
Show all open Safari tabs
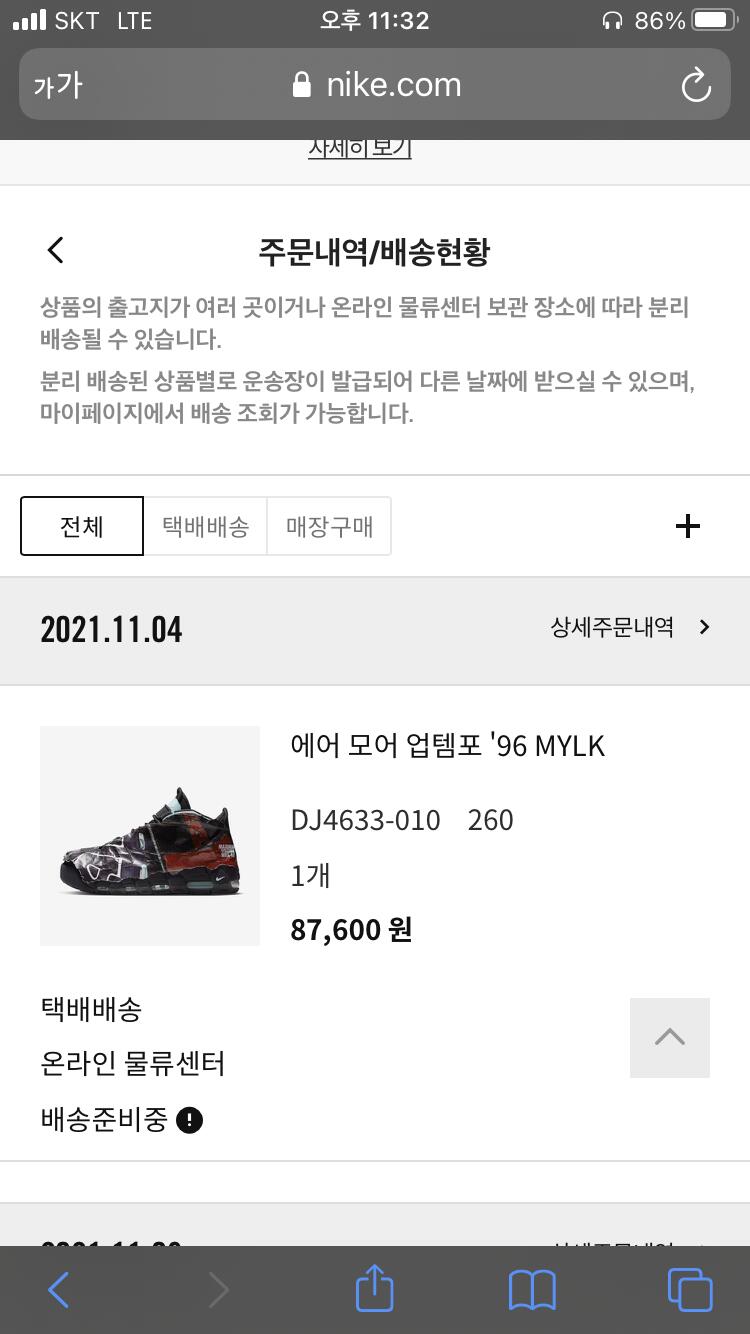click(x=690, y=1290)
